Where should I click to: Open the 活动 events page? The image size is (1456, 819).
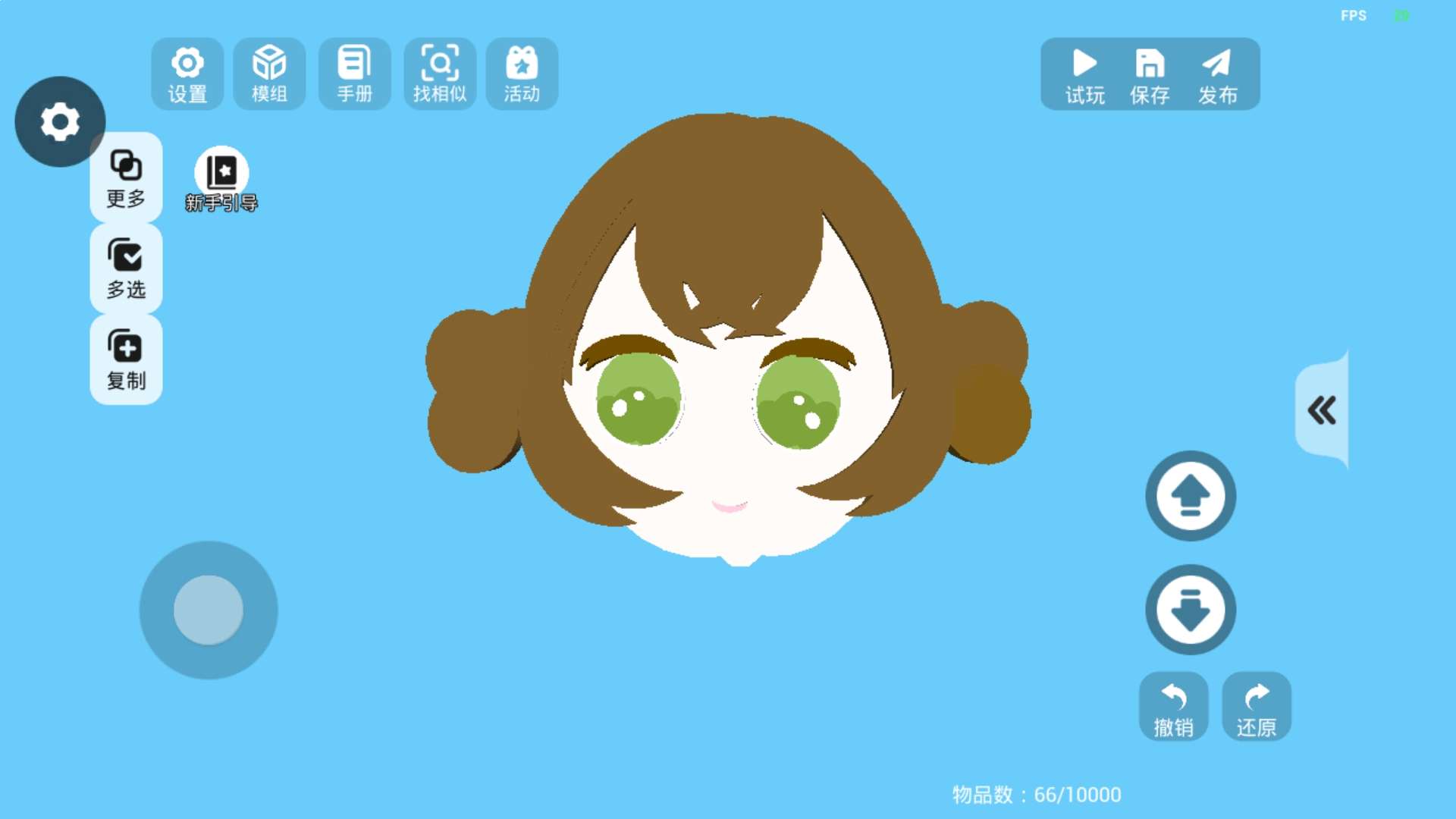[522, 74]
